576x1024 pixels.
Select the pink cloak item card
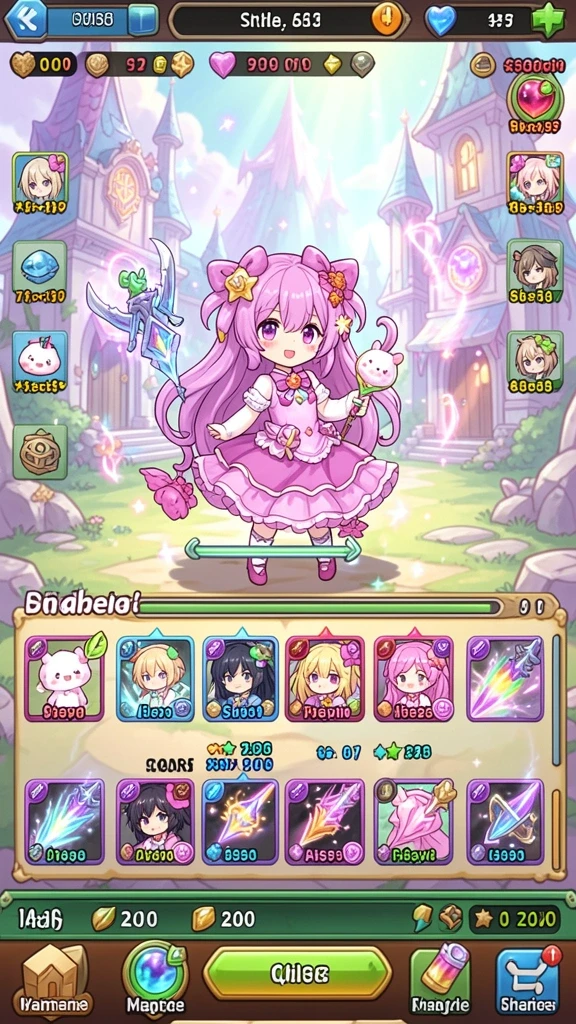[415, 822]
